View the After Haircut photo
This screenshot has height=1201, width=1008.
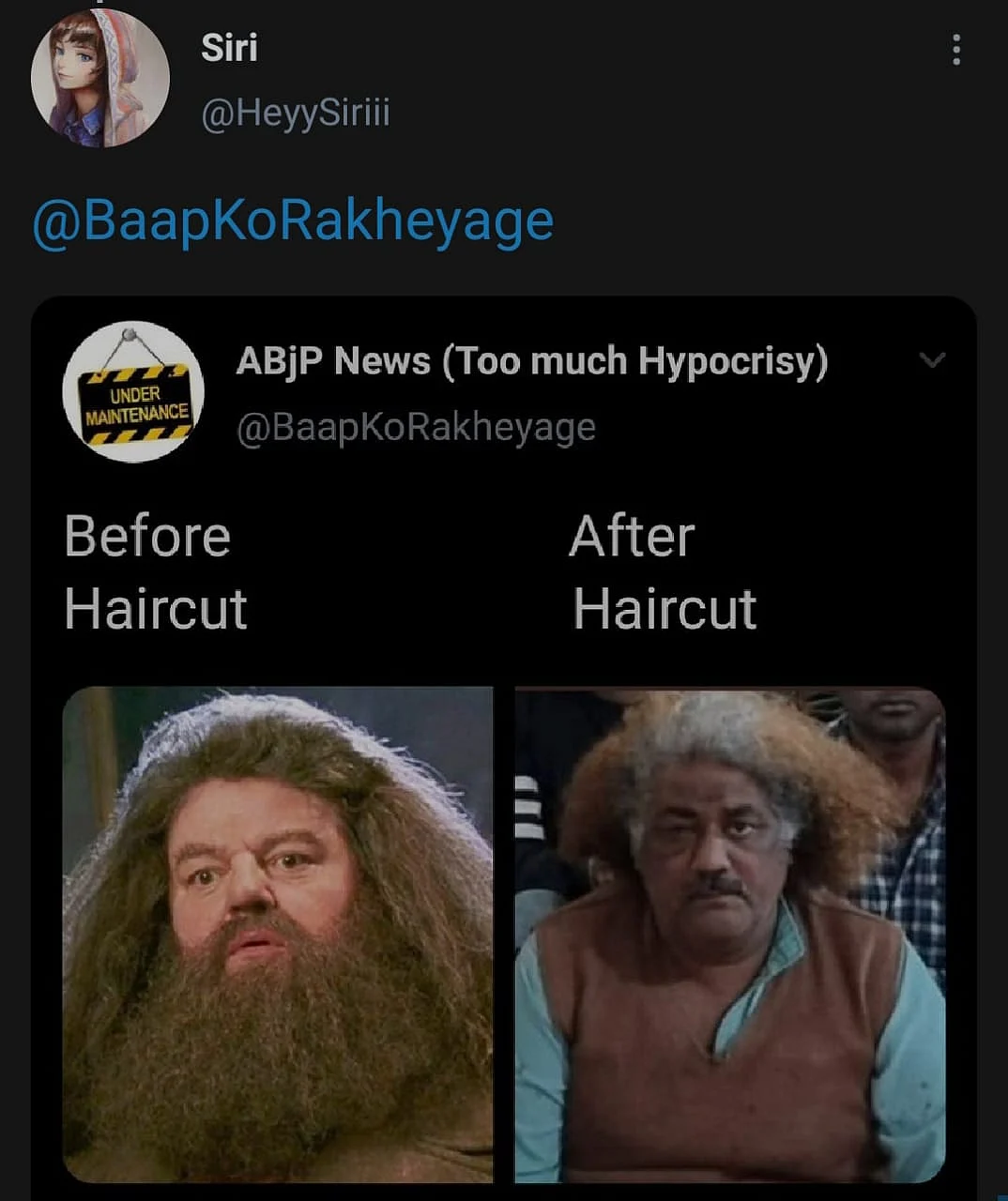(x=729, y=934)
